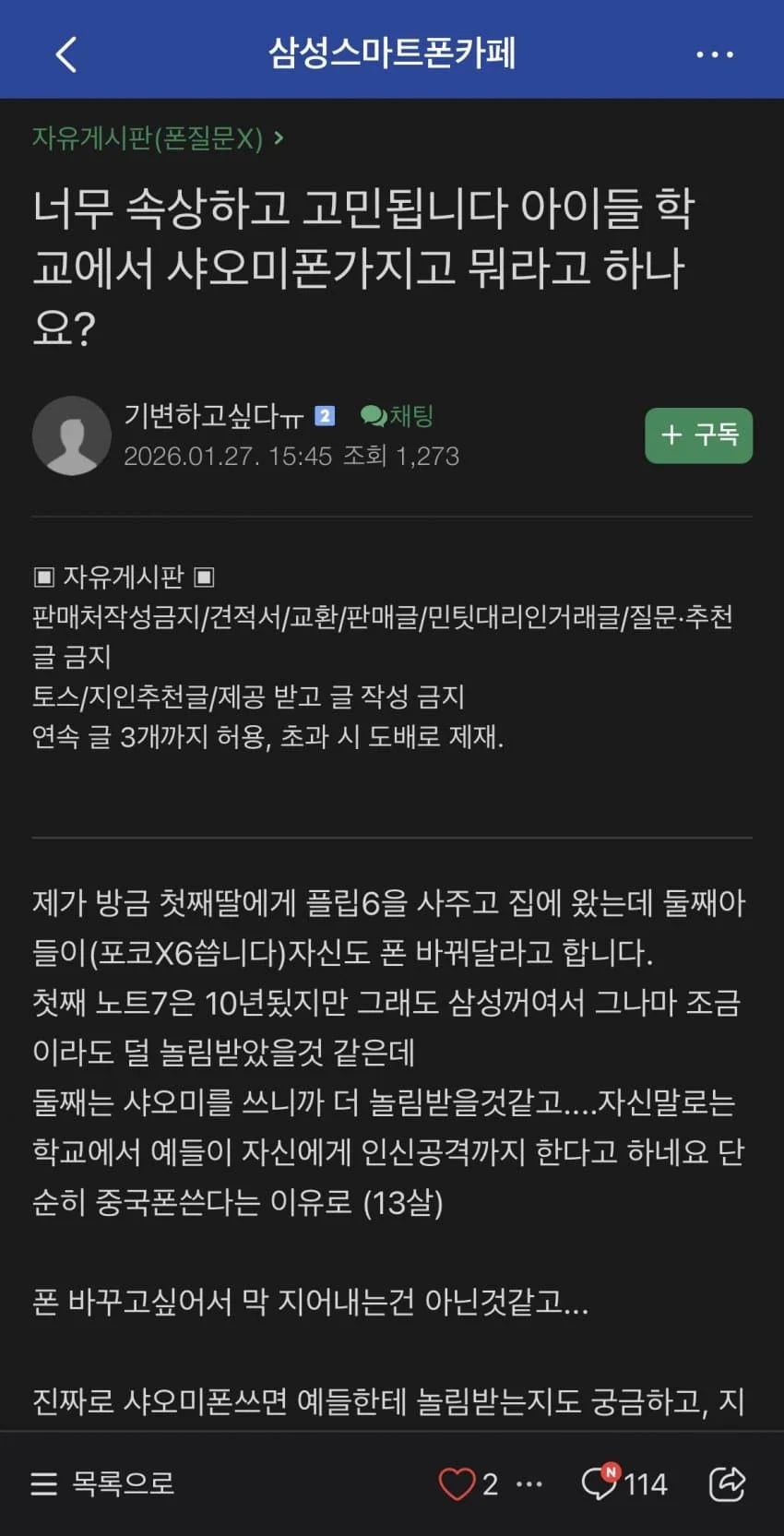Open the three-dot menu in header

(715, 55)
